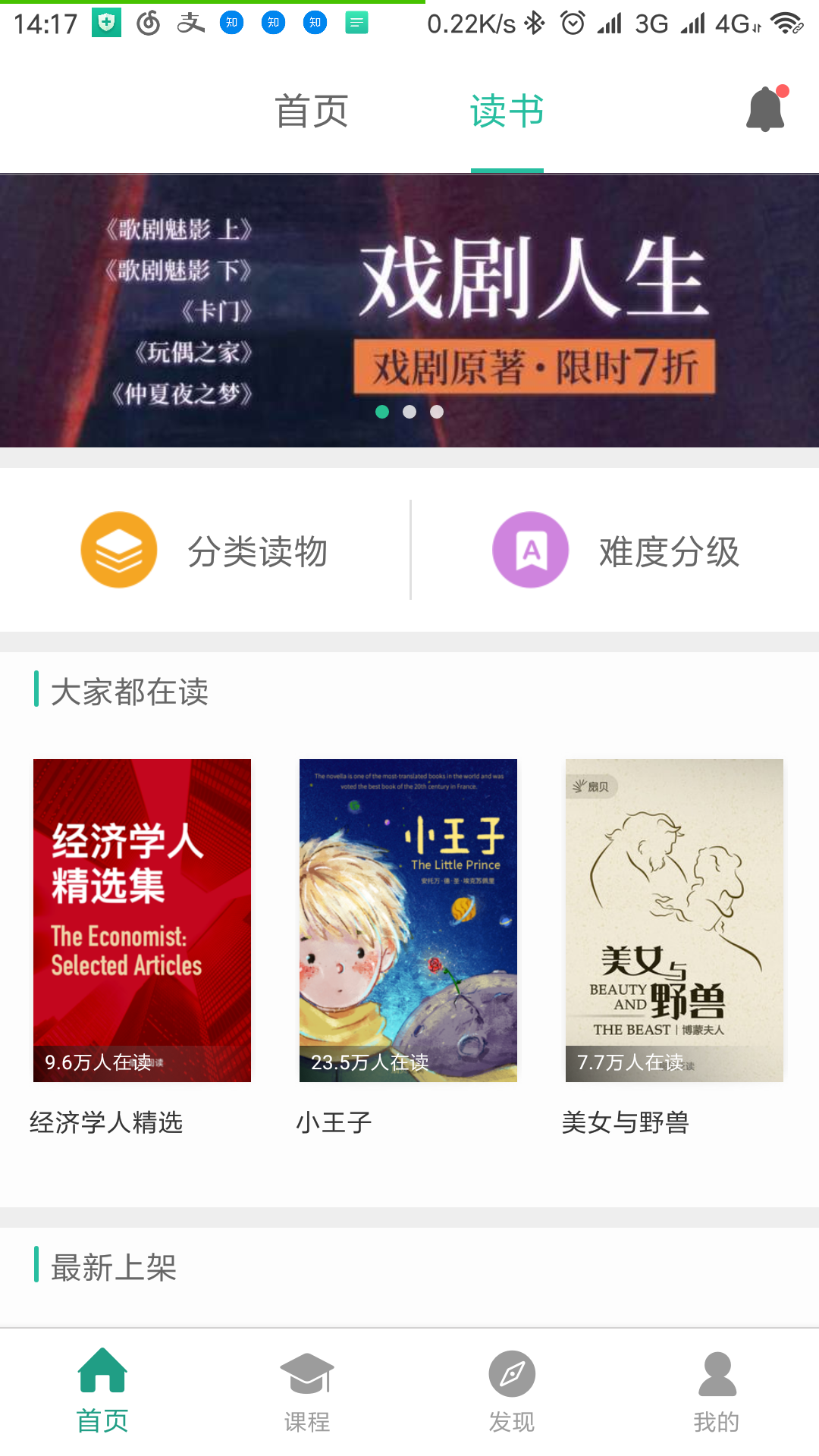This screenshot has width=819, height=1456.
Task: Switch to the 读书 reading tab
Action: [x=507, y=111]
